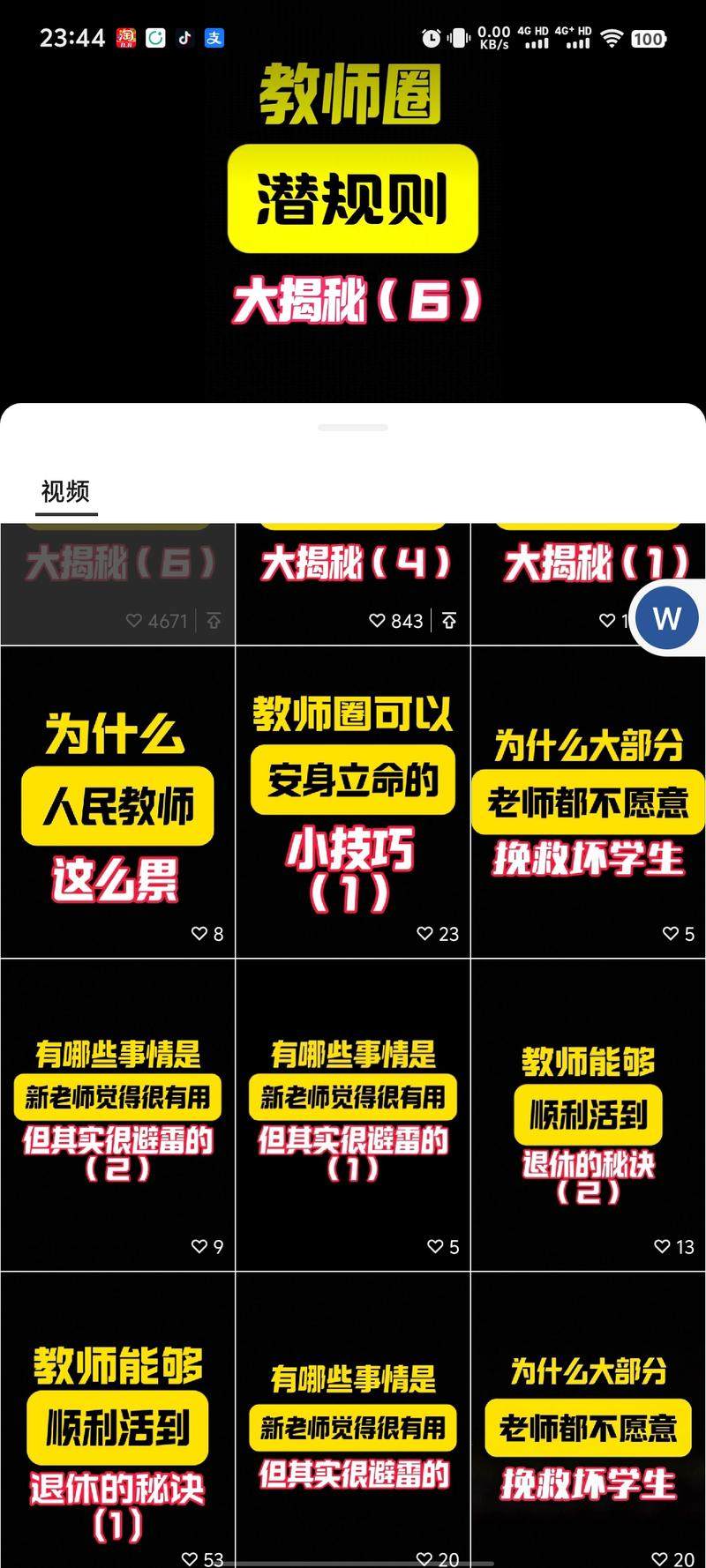This screenshot has width=706, height=1568.
Task: Open 教师圈可以安身立命的小技巧 (1) video
Action: (353, 803)
